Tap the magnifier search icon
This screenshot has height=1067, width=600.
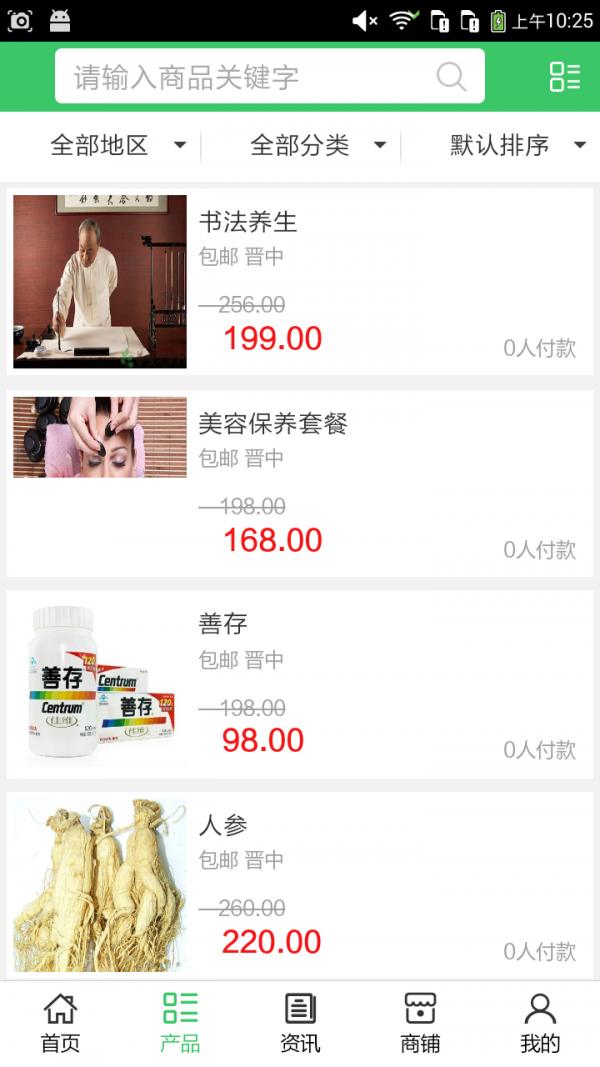coord(452,77)
